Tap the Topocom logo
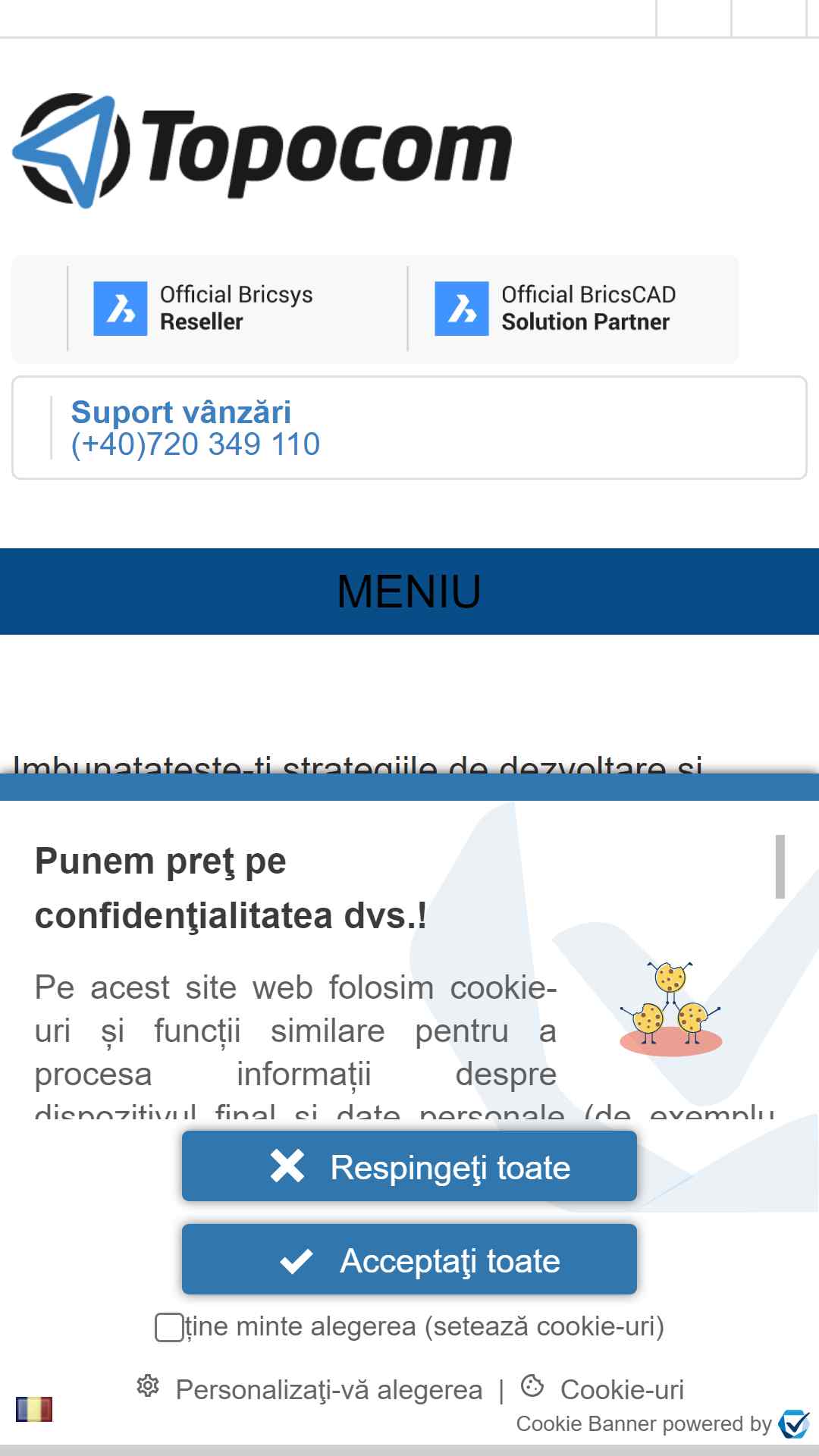Screen dimensions: 819x1456 (262, 150)
